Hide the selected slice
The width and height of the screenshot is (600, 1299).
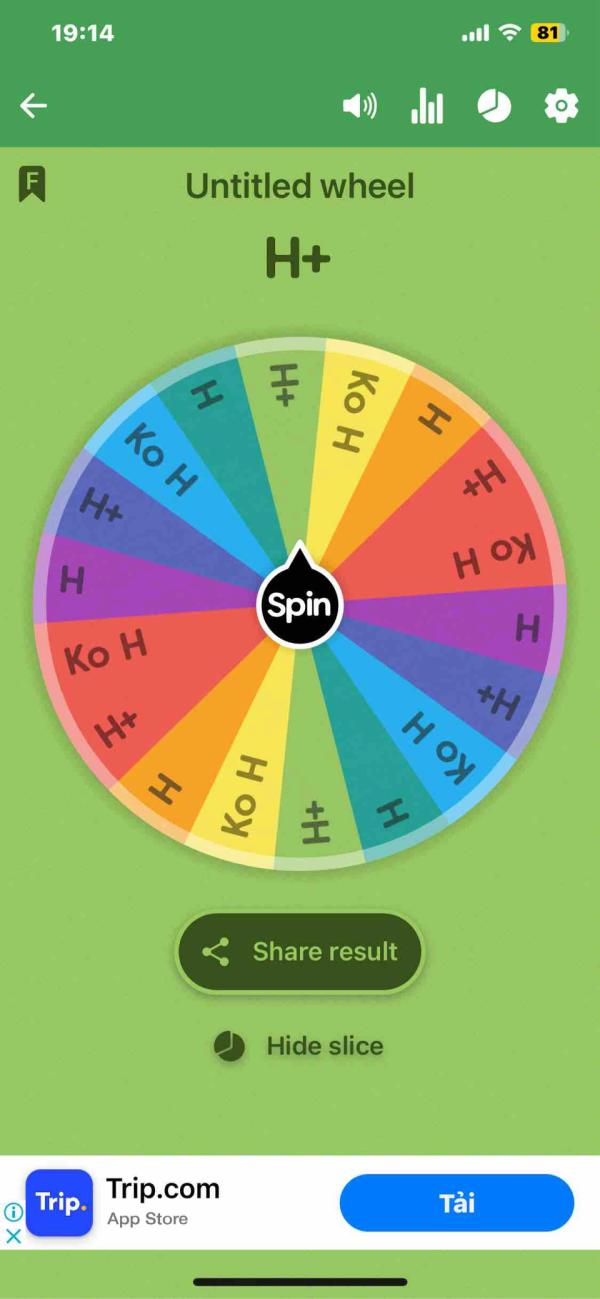300,1046
